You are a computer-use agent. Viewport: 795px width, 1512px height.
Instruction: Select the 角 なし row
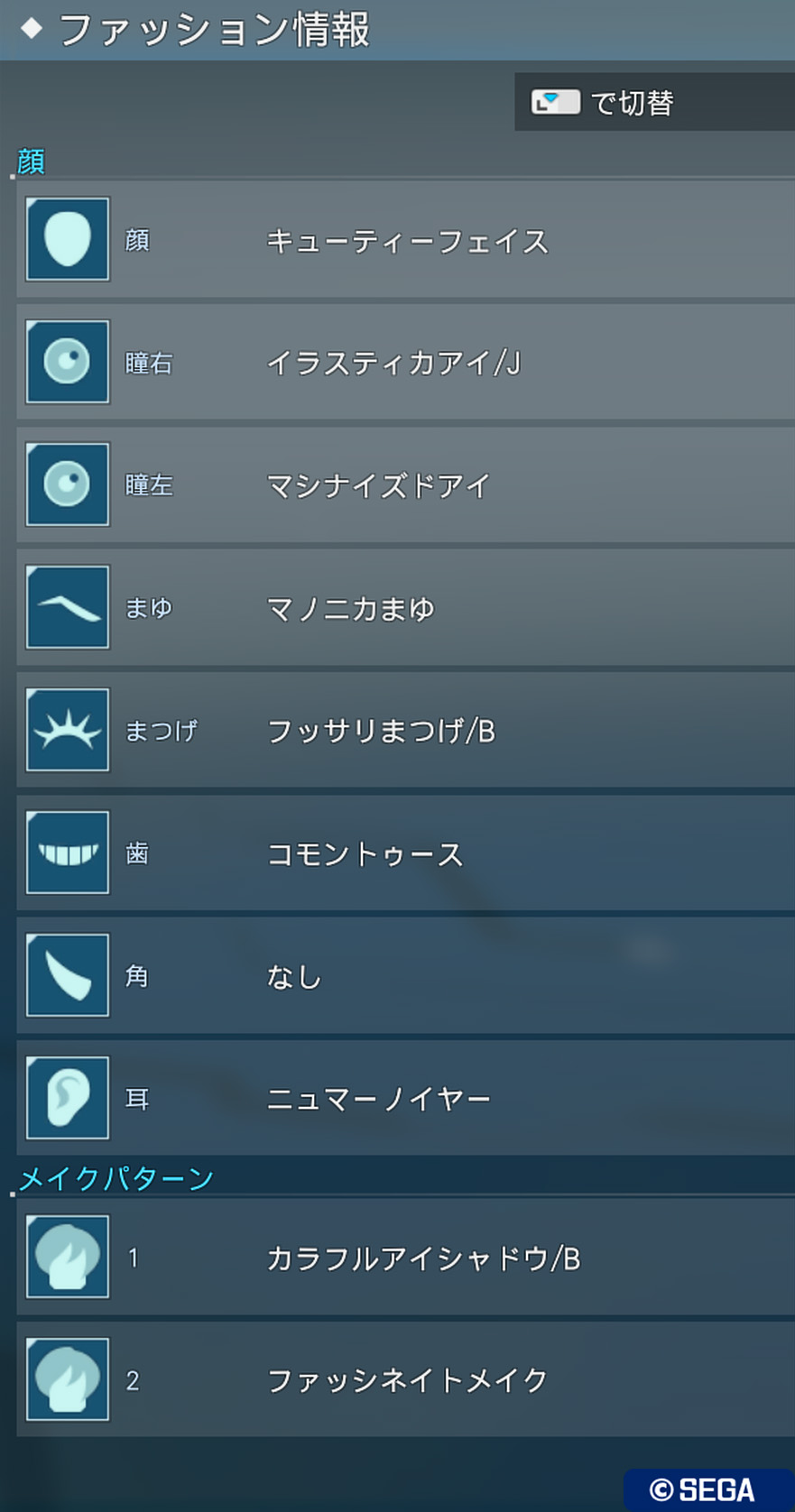point(406,976)
